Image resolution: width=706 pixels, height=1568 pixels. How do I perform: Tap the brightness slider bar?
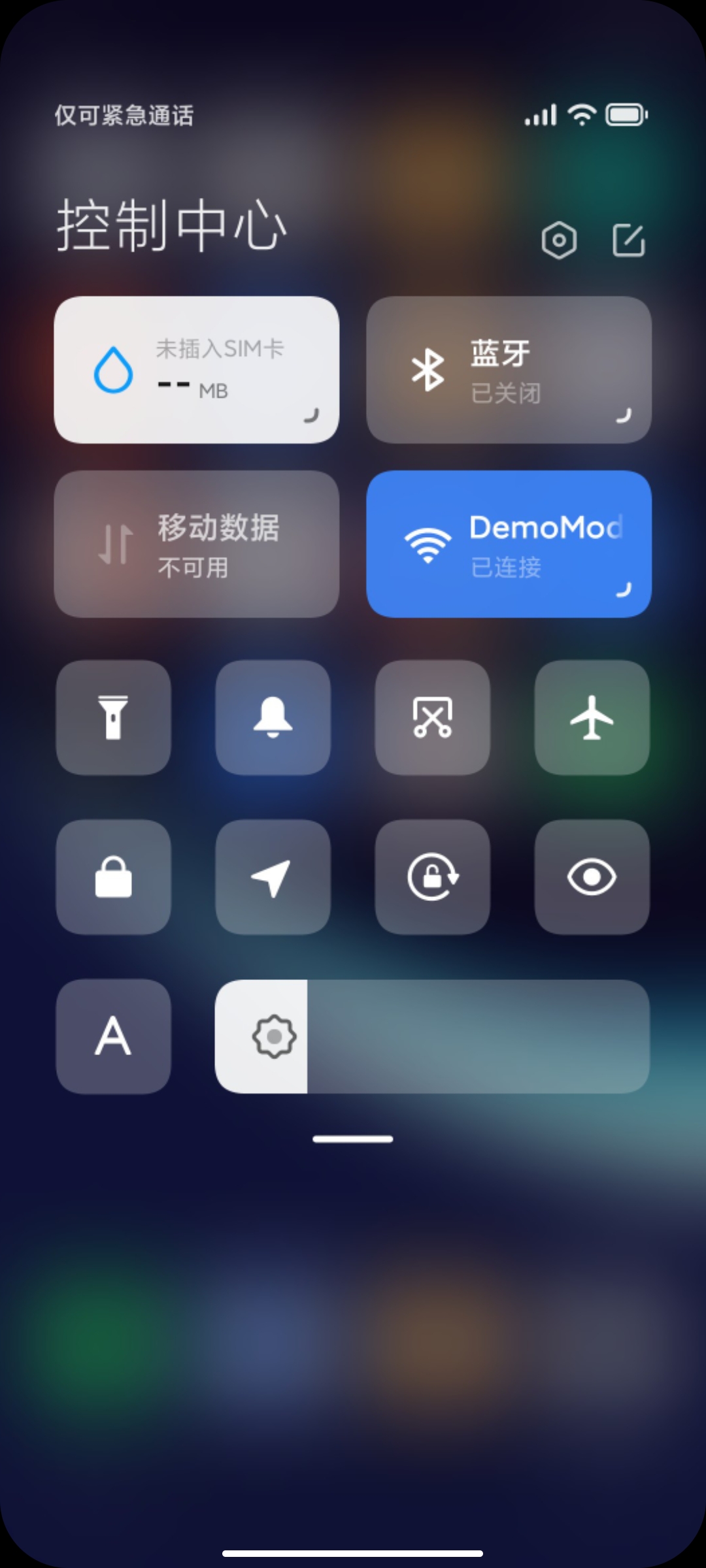[x=432, y=1036]
